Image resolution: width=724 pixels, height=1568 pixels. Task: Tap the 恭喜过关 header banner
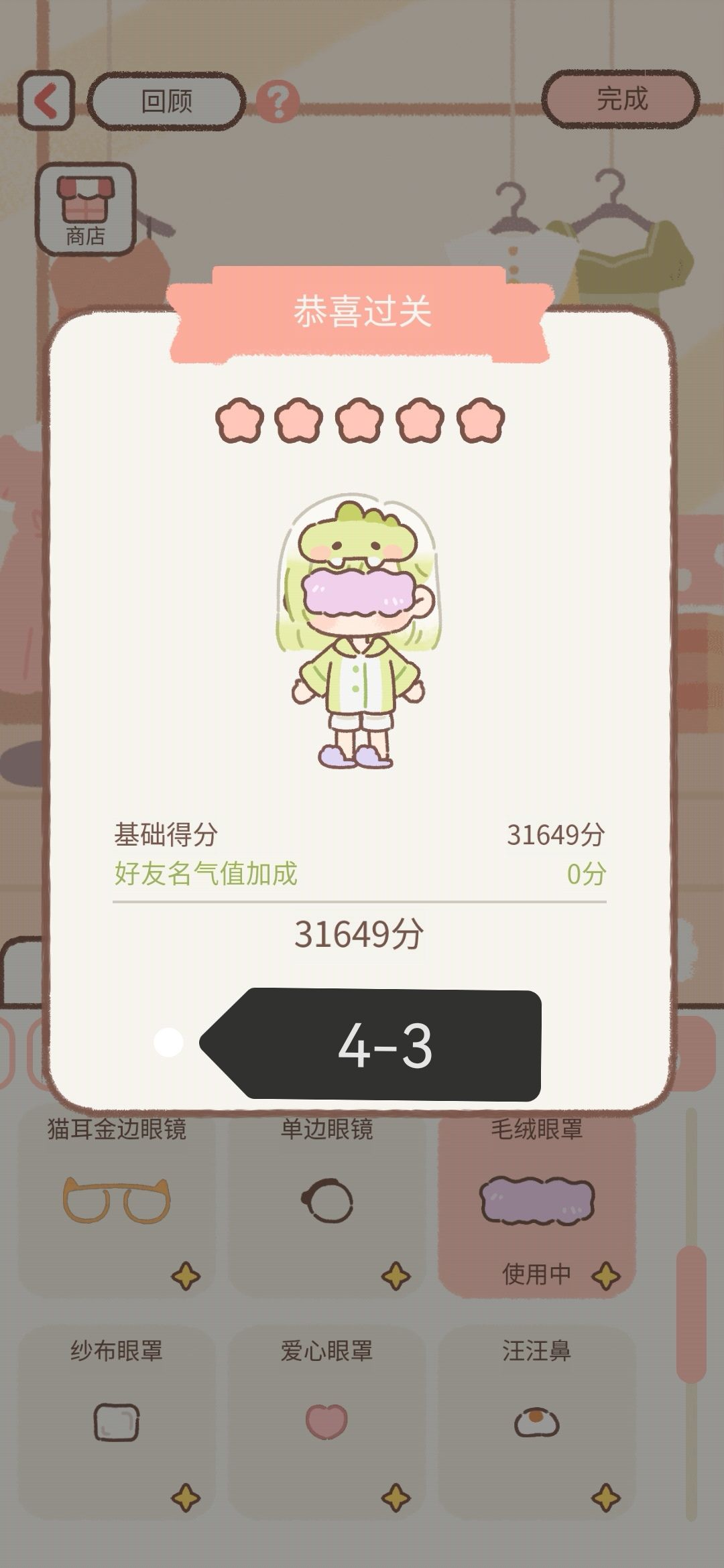[362, 312]
